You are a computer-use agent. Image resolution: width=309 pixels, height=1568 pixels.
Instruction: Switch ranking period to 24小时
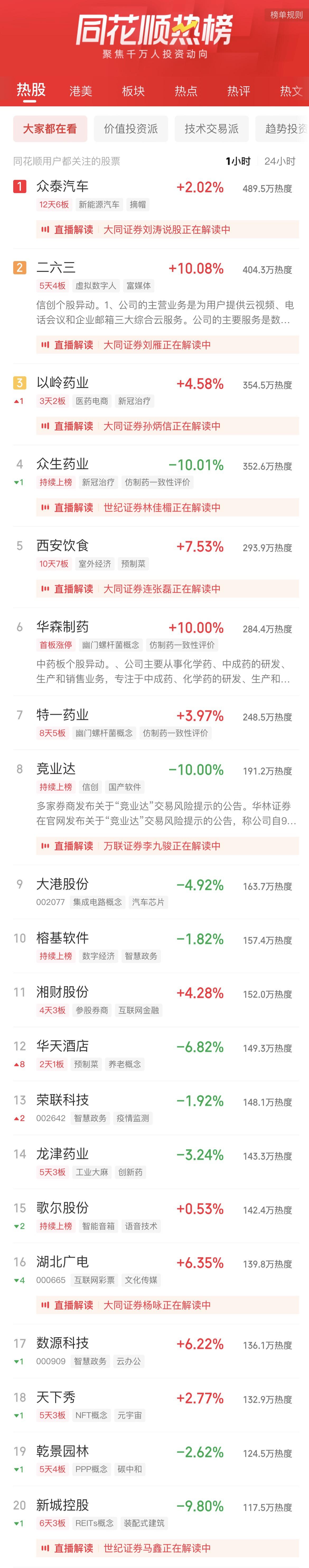(279, 161)
